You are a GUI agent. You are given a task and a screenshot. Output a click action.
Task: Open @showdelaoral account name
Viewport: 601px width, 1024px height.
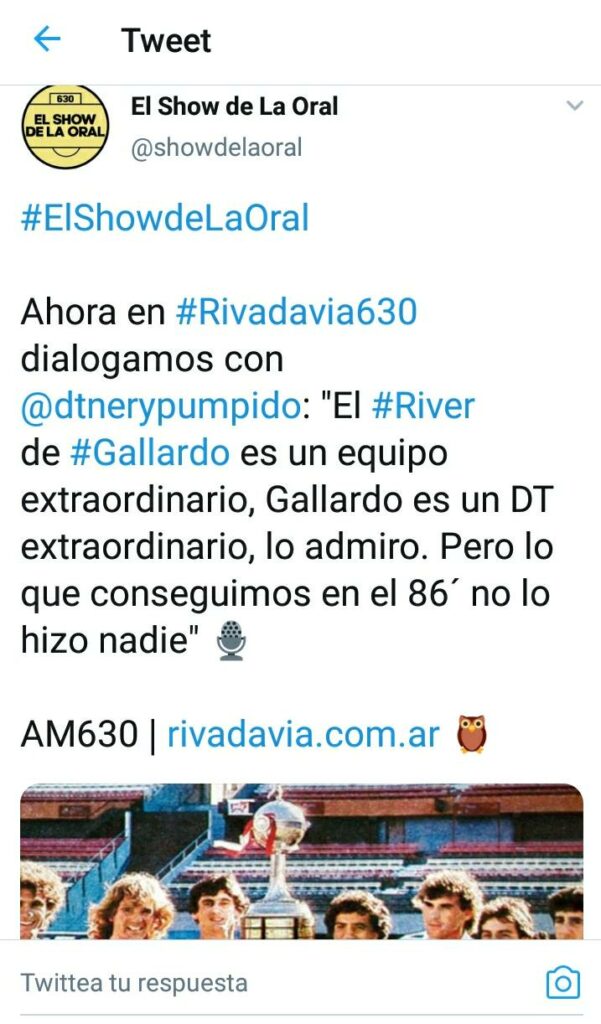(216, 148)
